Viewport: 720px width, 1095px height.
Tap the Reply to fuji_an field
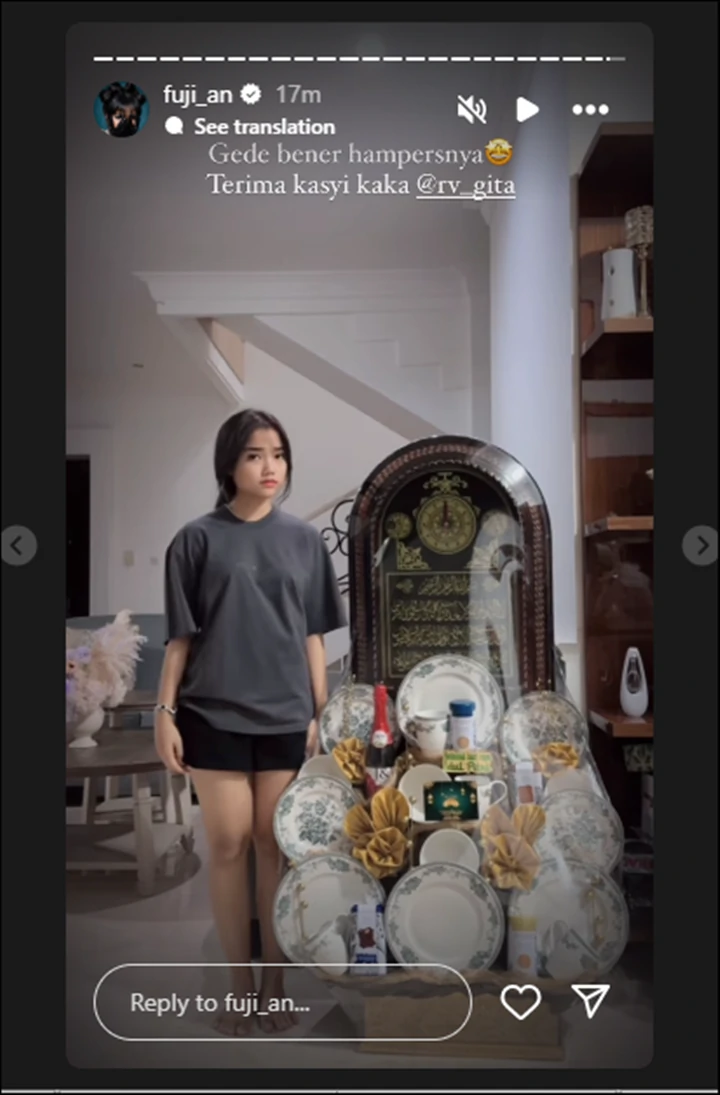[282, 1002]
